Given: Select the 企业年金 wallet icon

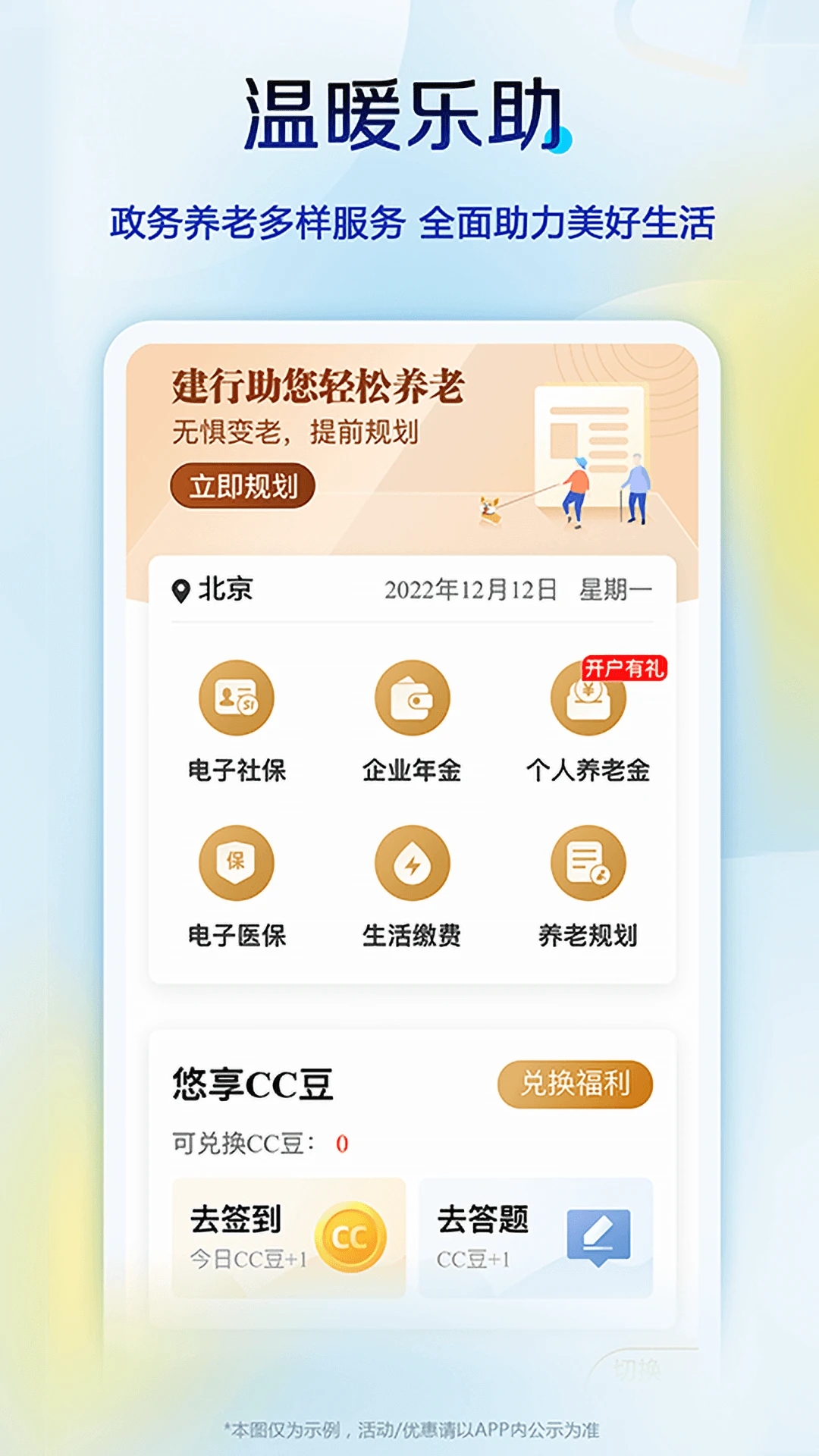Looking at the screenshot, I should click(x=411, y=698).
